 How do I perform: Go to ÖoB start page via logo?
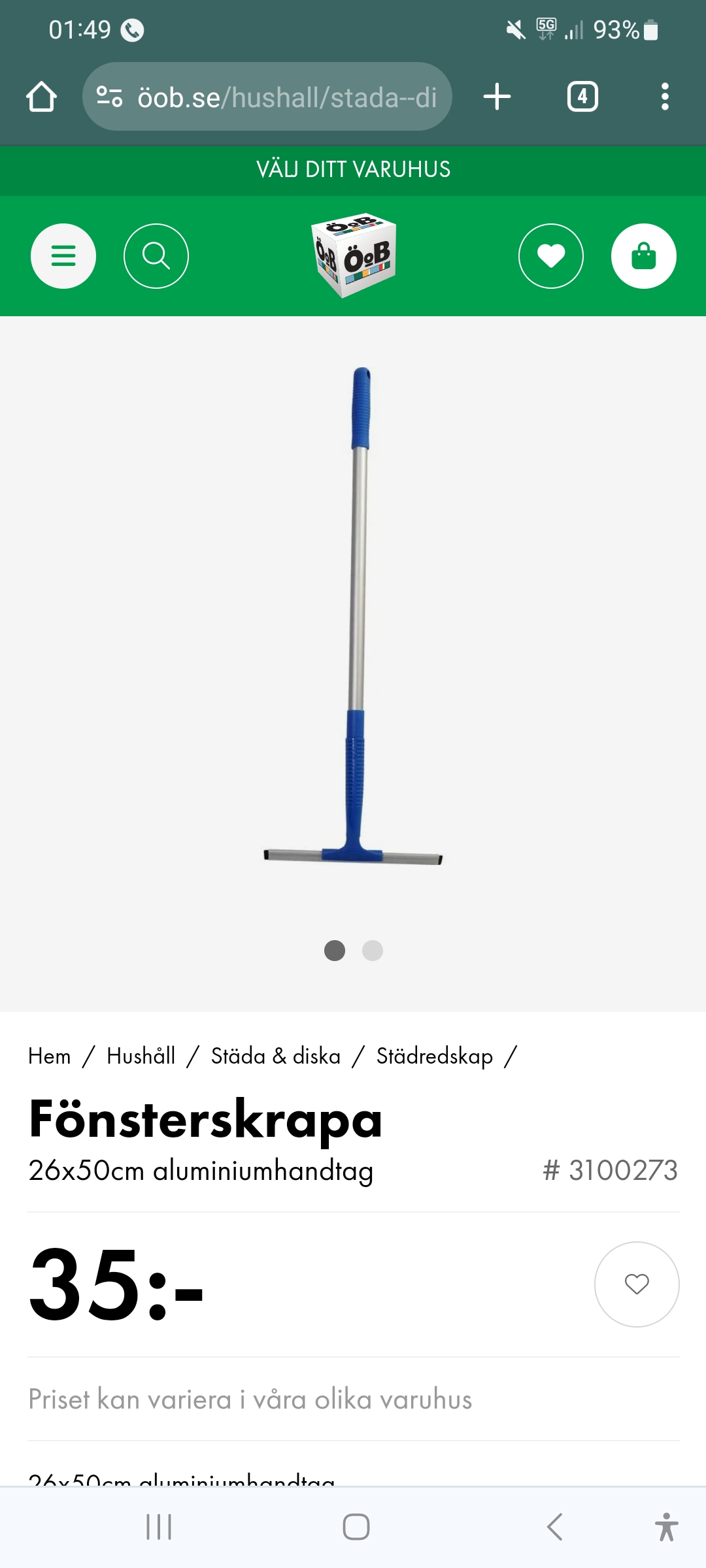pyautogui.click(x=354, y=255)
